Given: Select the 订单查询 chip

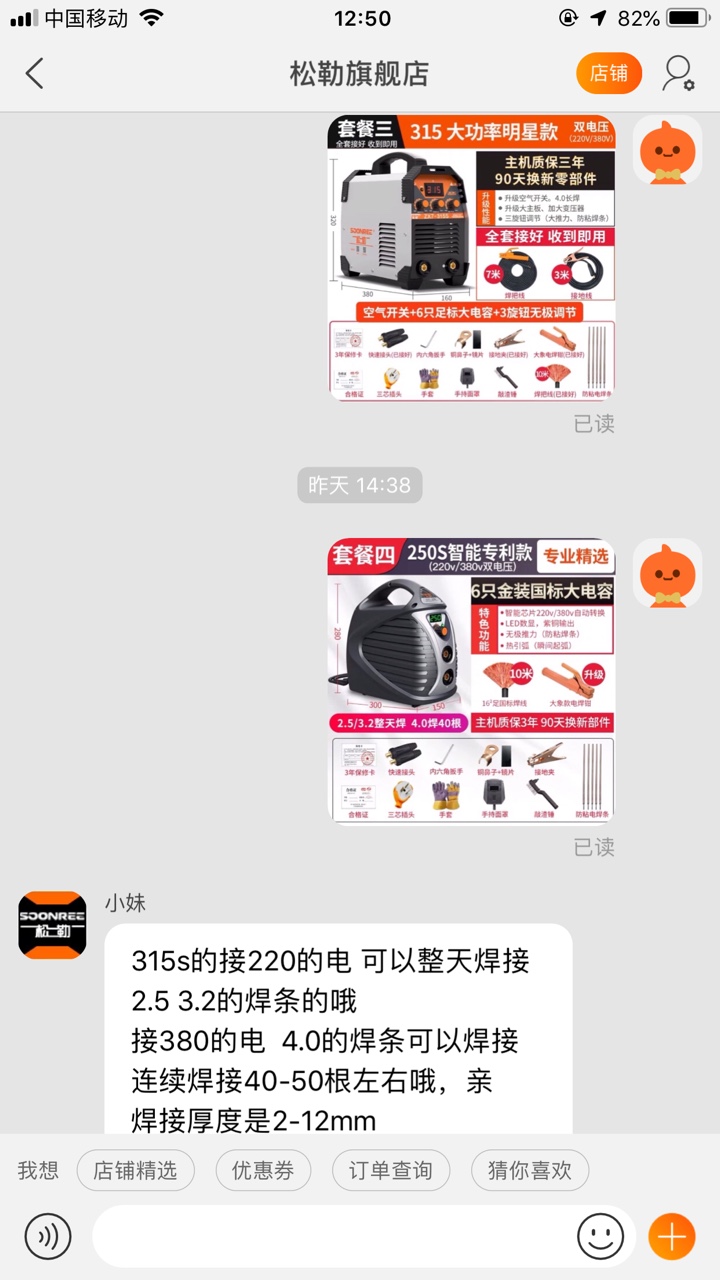Looking at the screenshot, I should [x=390, y=1170].
